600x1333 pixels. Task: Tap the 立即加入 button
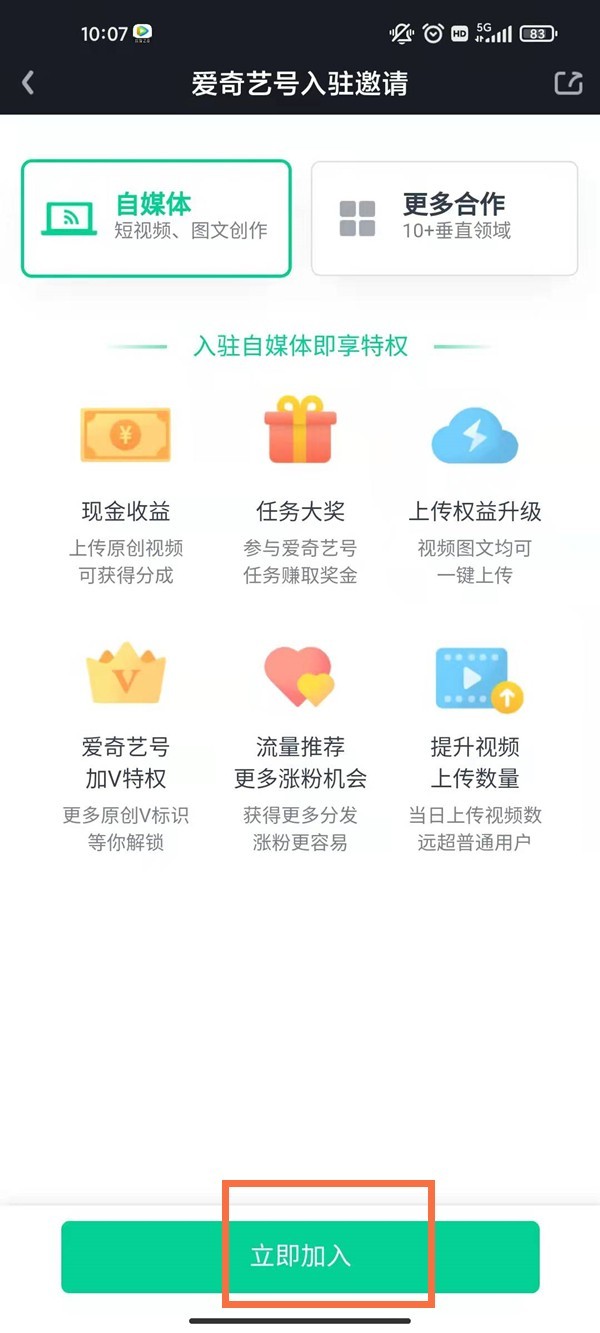[x=300, y=1256]
